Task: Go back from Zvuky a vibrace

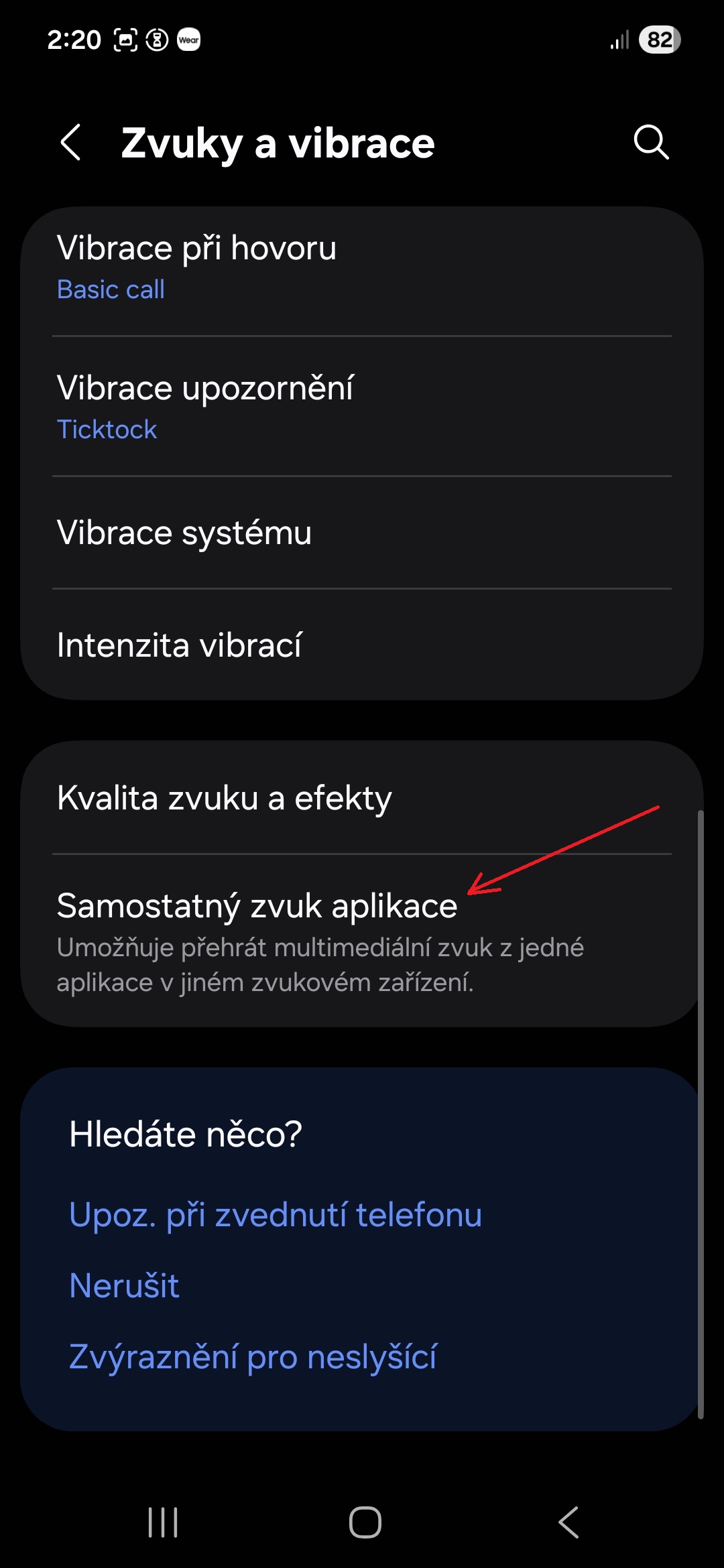Action: coord(71,142)
